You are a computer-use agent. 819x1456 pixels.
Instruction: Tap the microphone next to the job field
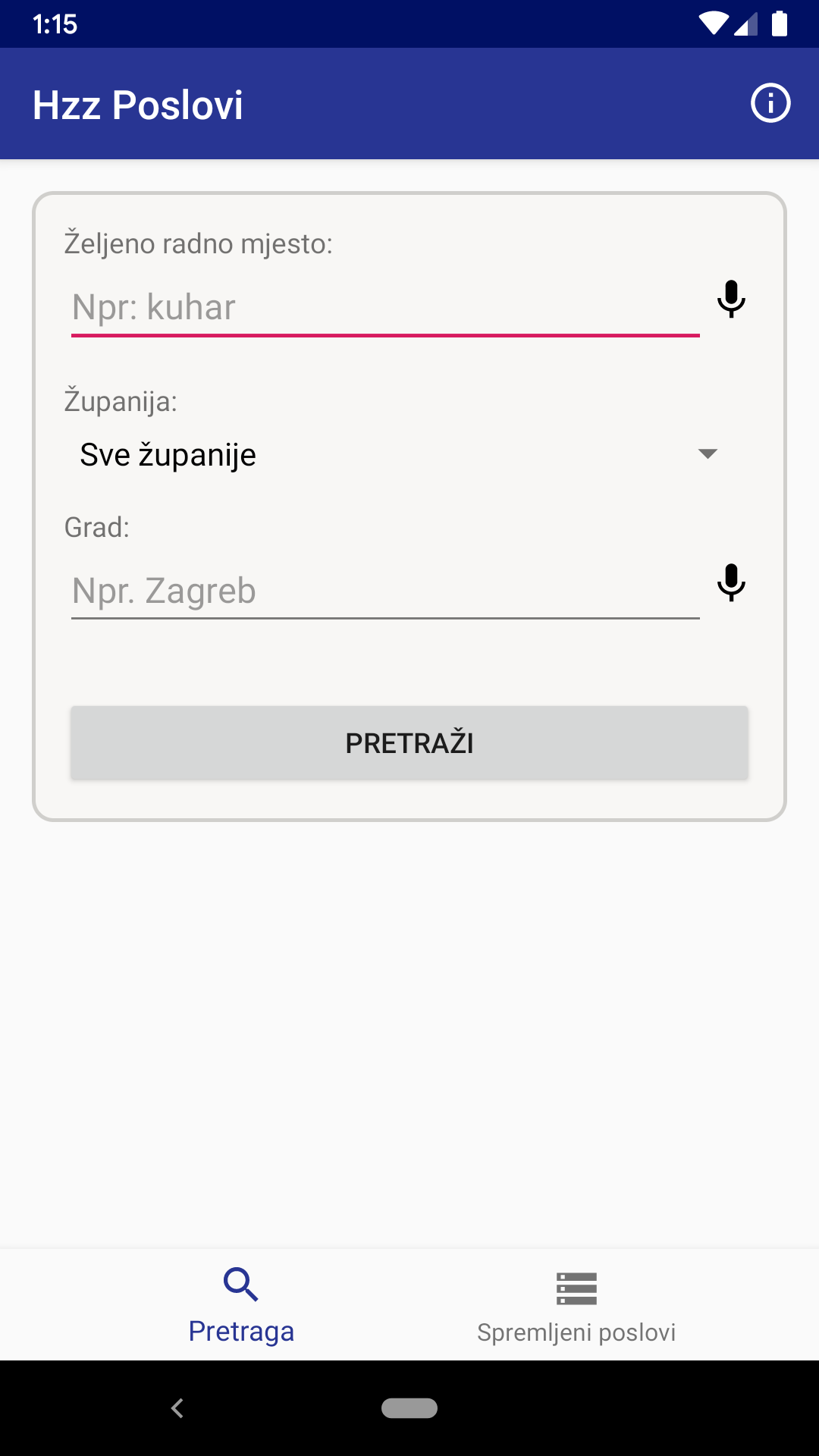coord(731,300)
